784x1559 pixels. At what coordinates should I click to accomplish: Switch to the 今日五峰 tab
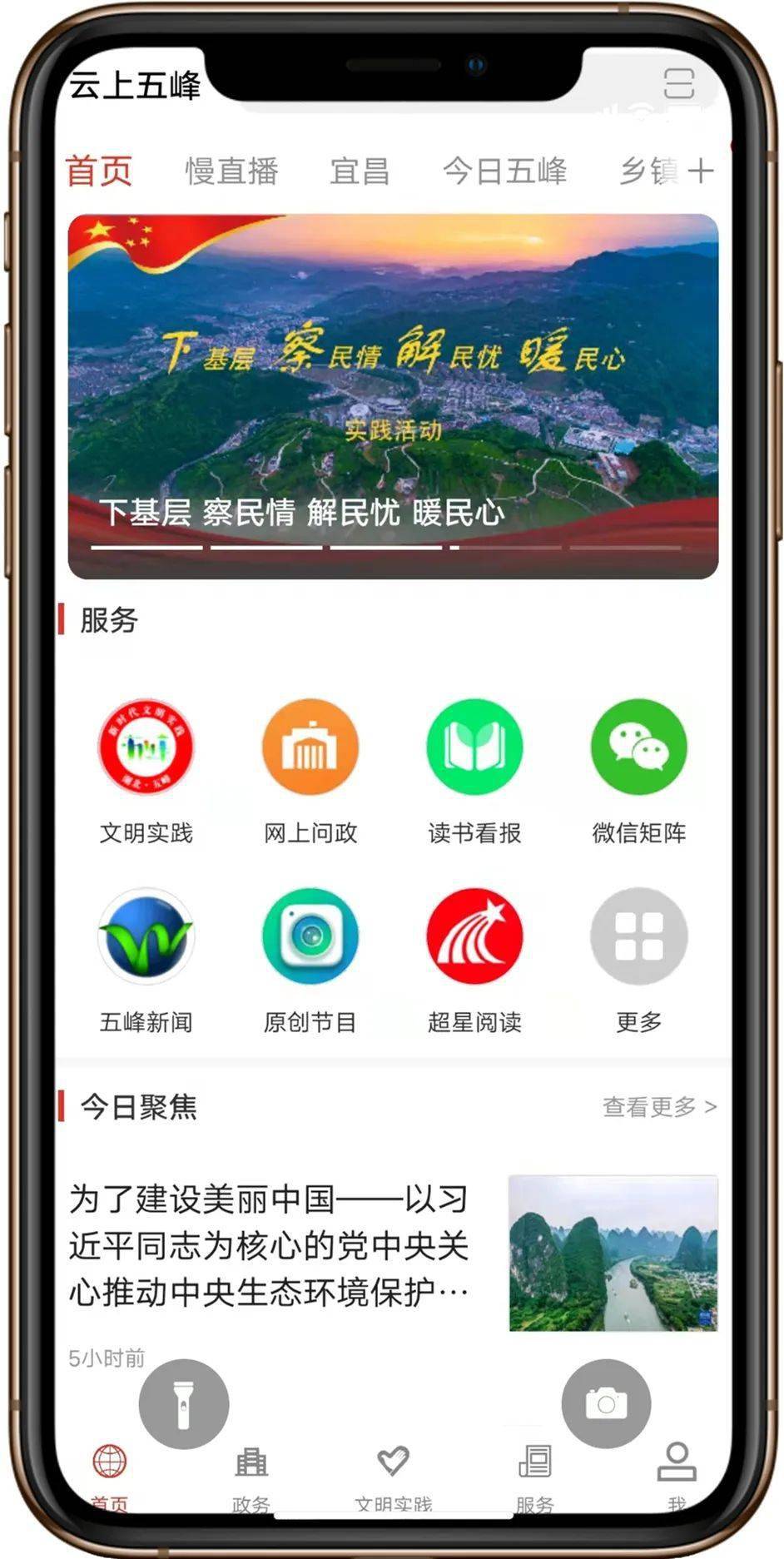click(504, 171)
